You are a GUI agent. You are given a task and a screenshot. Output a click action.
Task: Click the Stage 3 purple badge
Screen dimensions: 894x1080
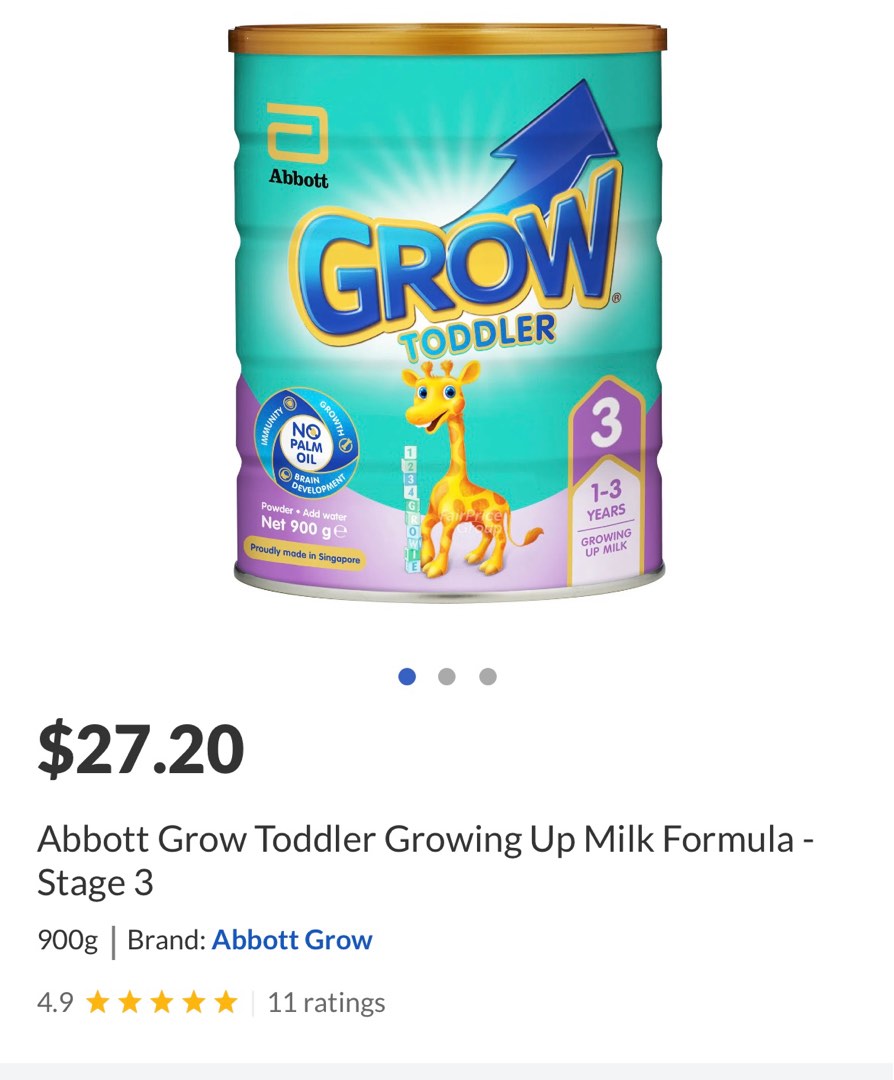coord(608,424)
